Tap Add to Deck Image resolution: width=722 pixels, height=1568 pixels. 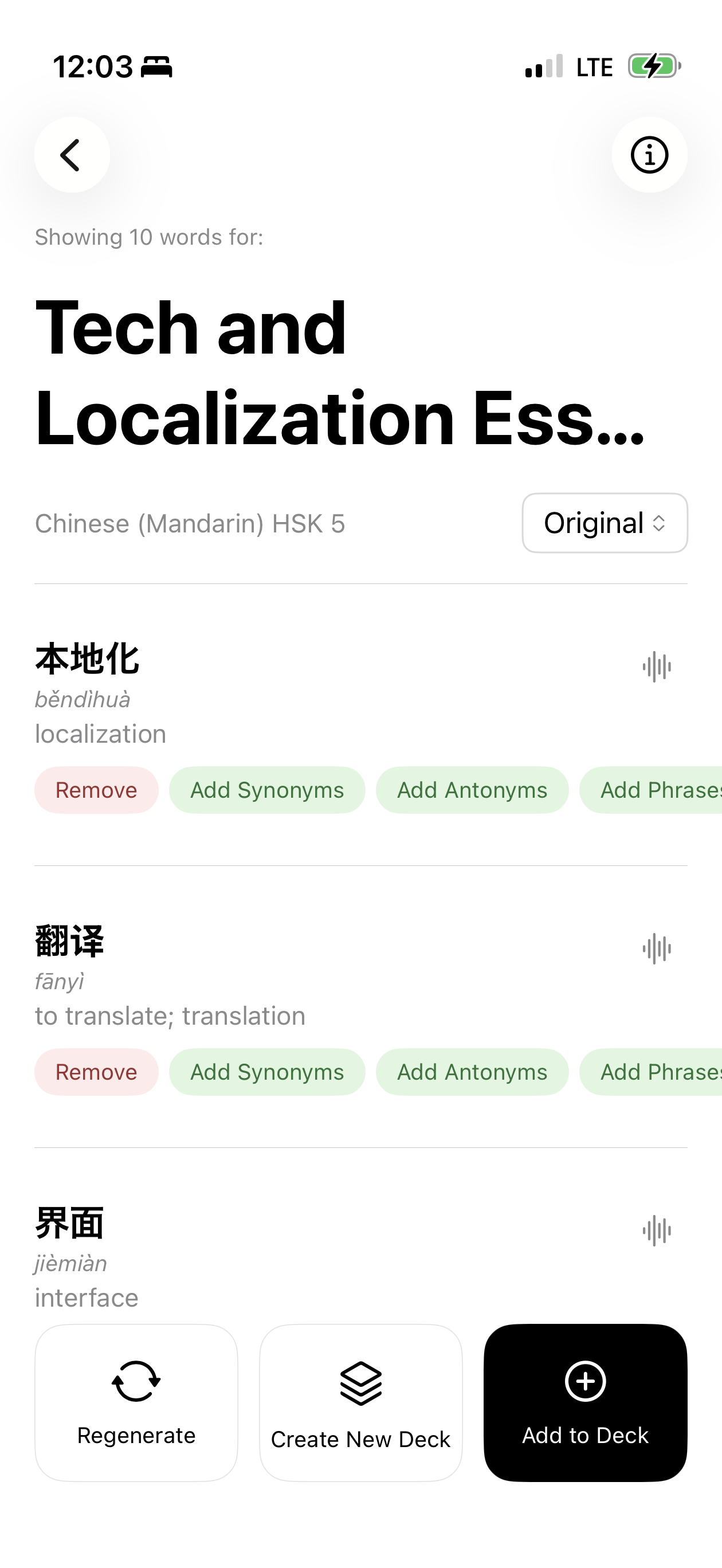click(586, 1403)
